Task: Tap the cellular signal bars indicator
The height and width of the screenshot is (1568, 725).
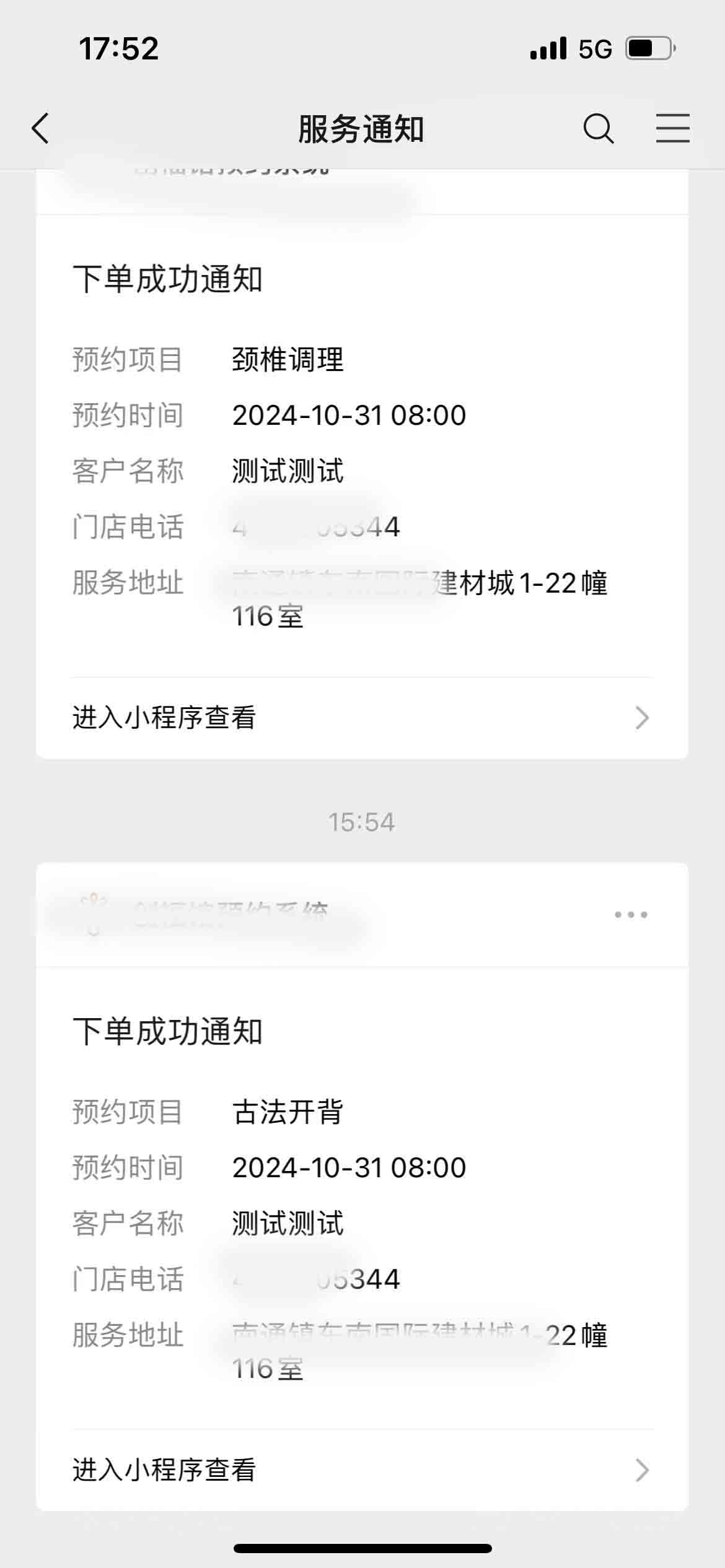Action: click(548, 47)
